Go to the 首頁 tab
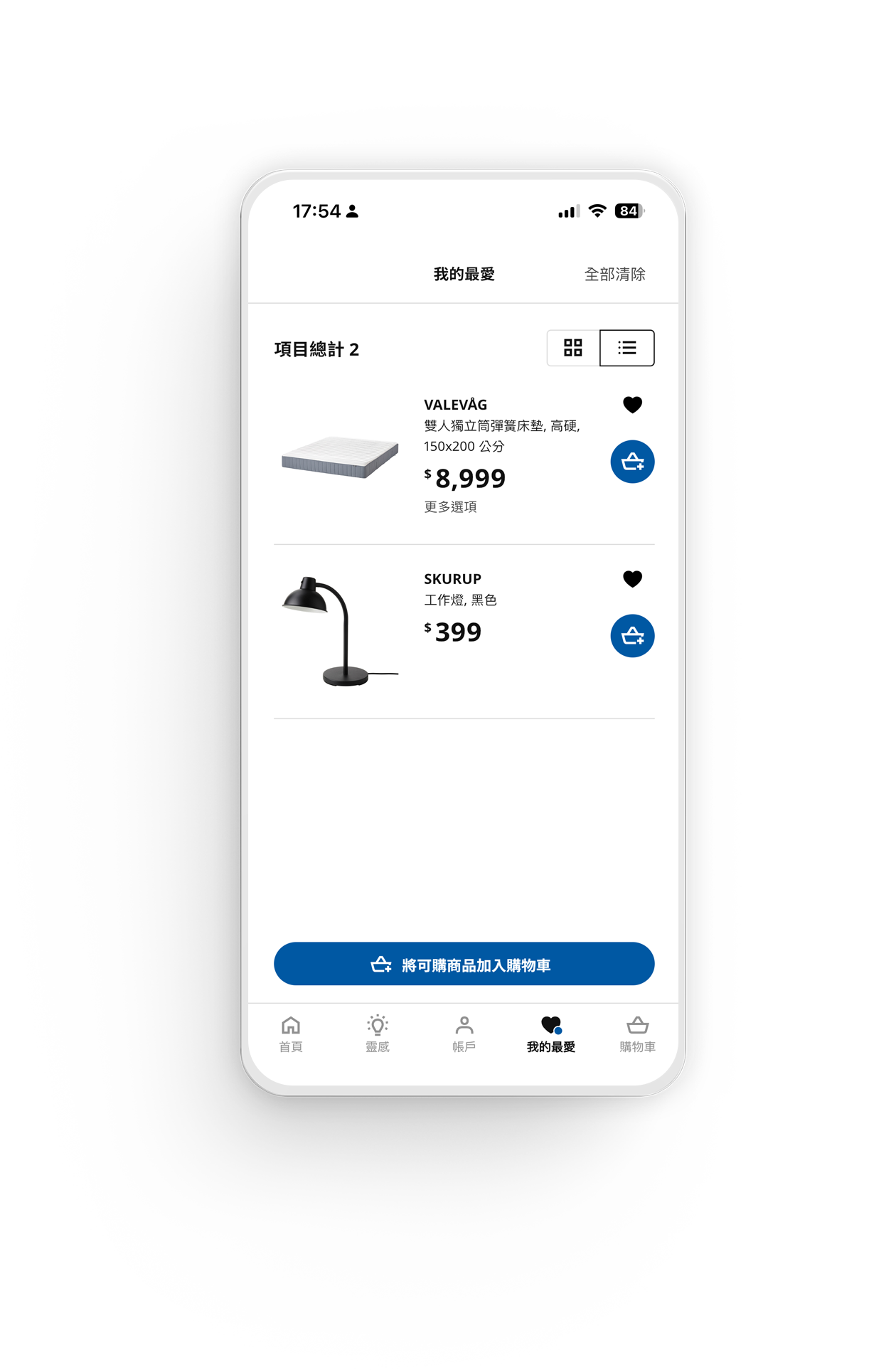The height and width of the screenshot is (1370, 896). 290,1034
